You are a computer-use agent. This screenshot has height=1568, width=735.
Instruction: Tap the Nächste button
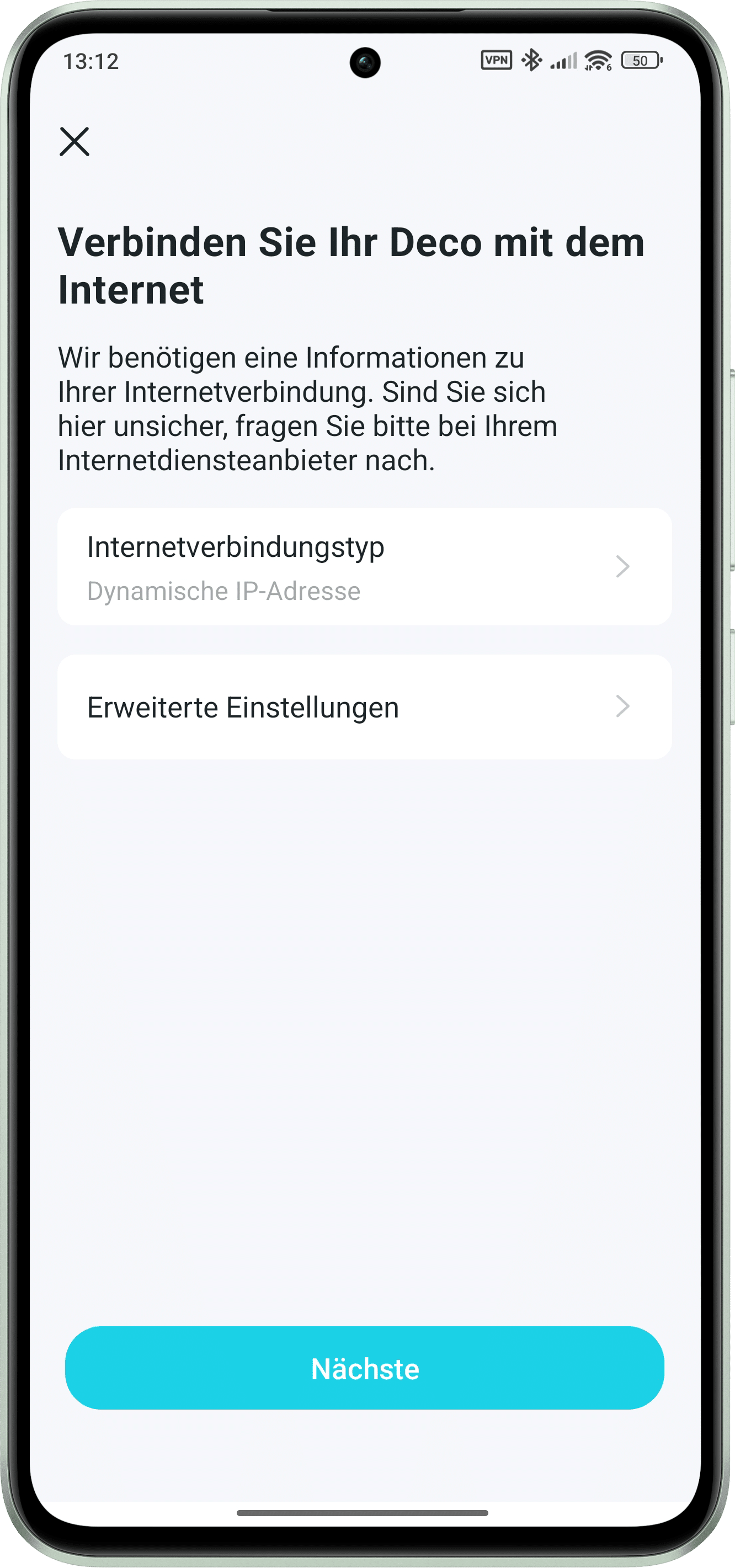[x=364, y=1368]
